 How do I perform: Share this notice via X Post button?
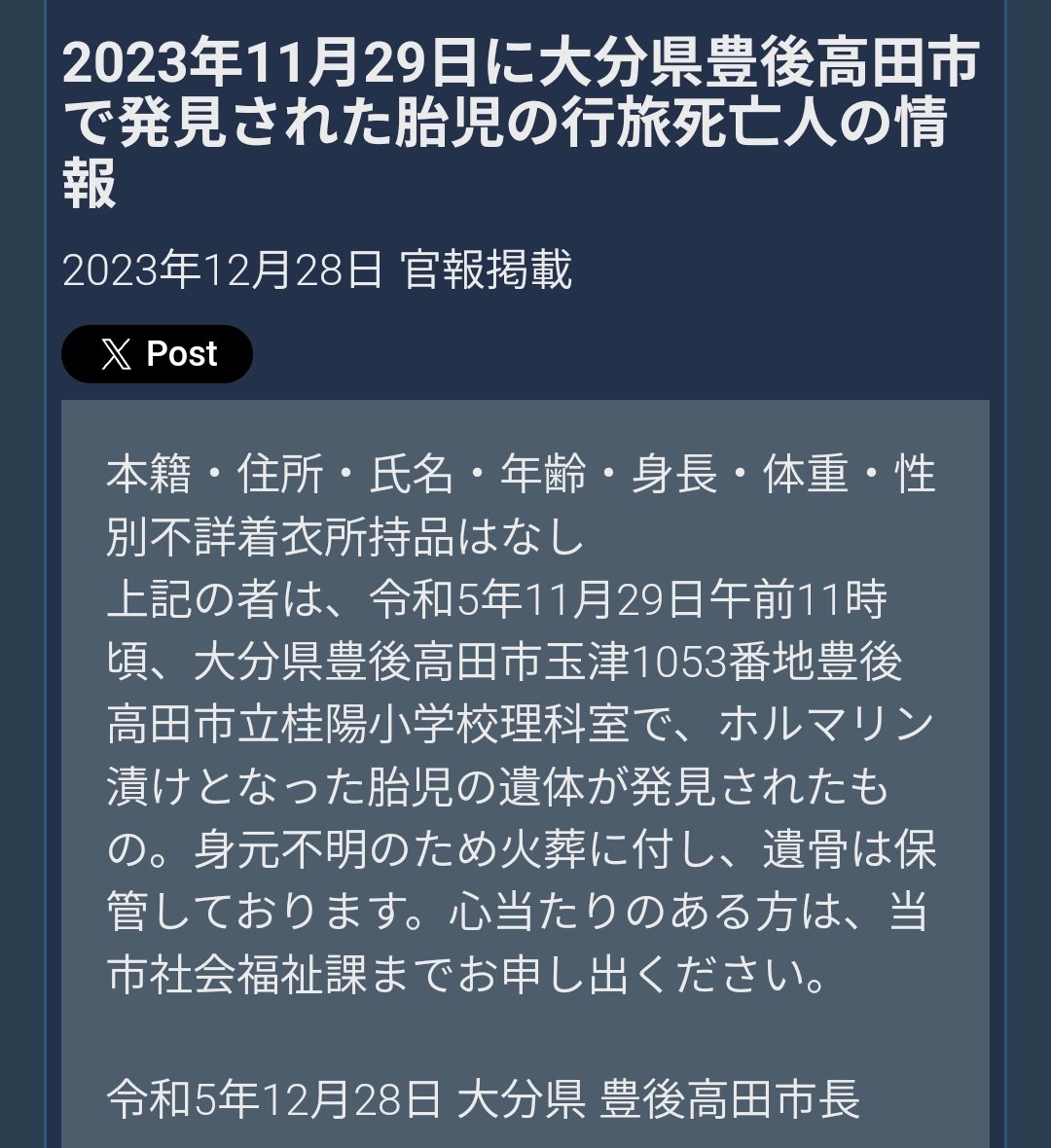(x=157, y=354)
